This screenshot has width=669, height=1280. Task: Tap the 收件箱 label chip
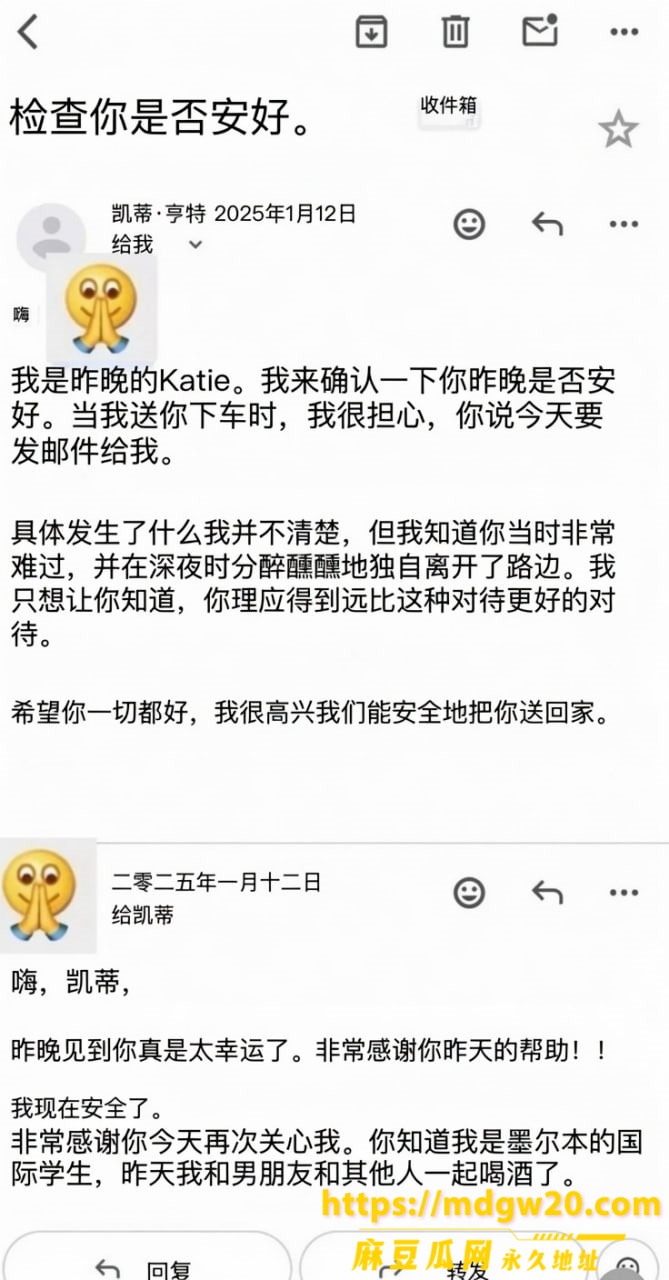point(448,106)
